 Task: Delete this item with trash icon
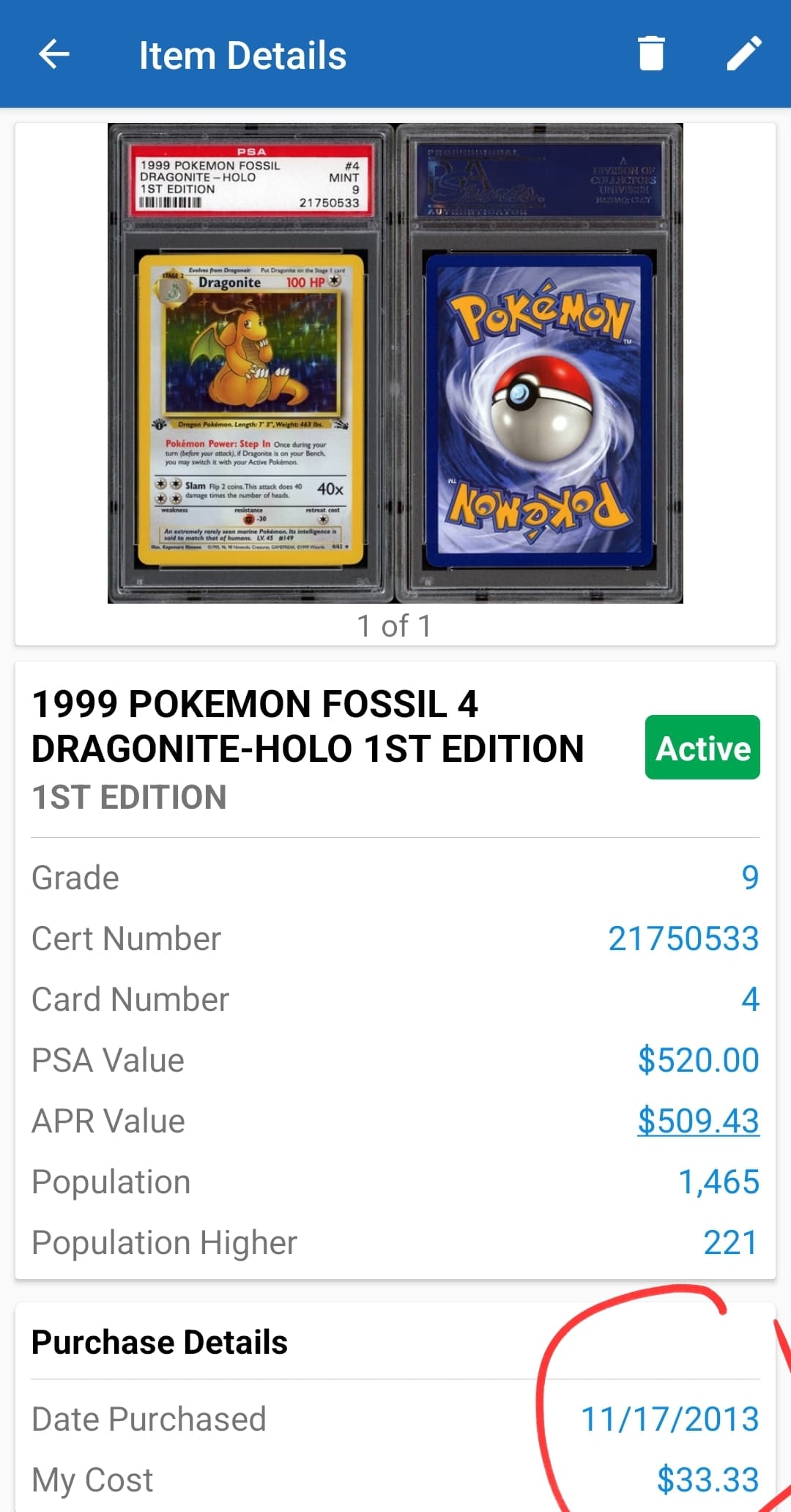(650, 54)
